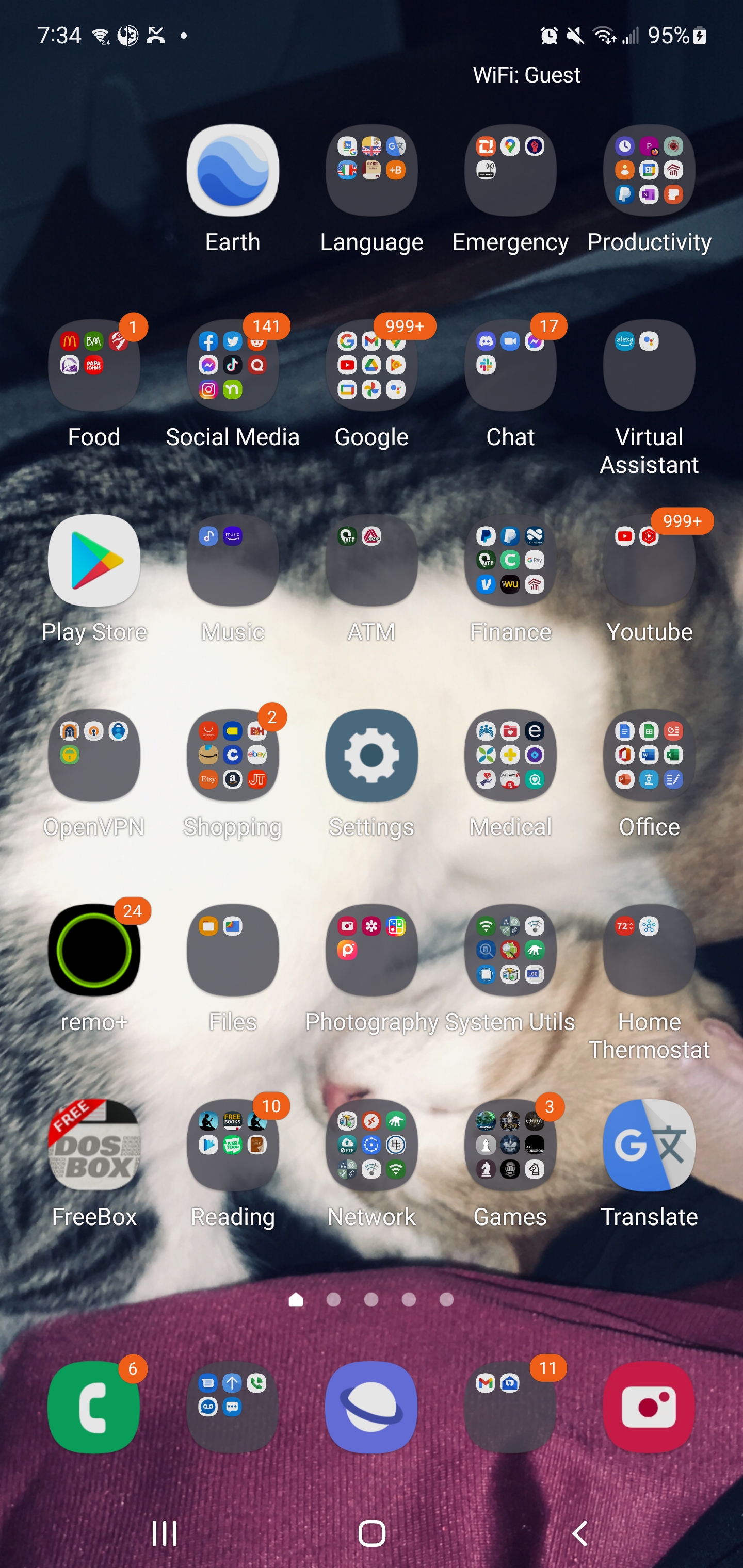Launch the Settings app
This screenshot has height=1568, width=743.
(372, 756)
